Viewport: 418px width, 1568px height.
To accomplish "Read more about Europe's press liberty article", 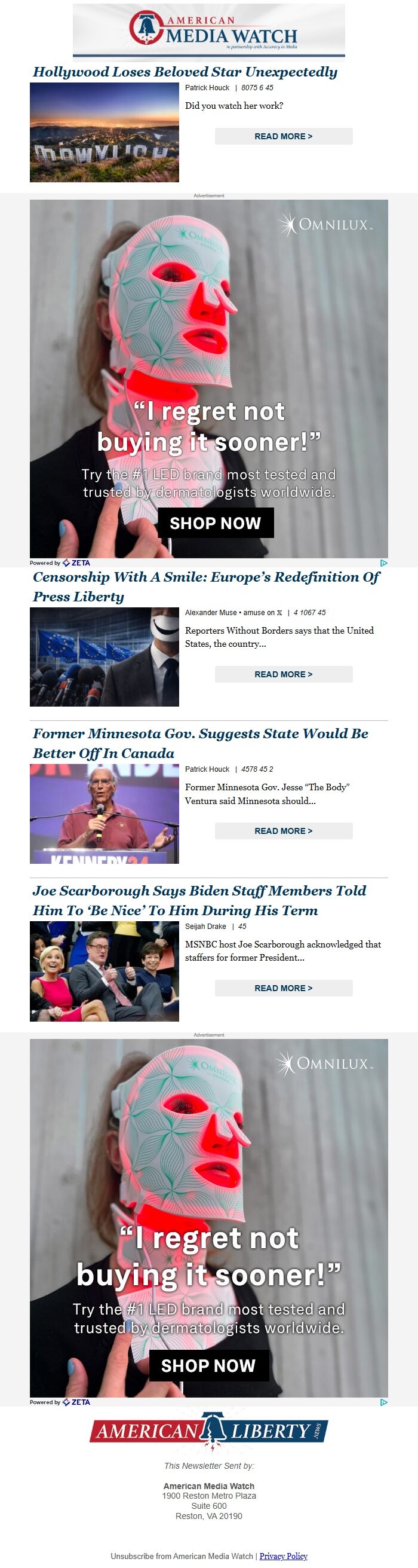I will [x=283, y=674].
